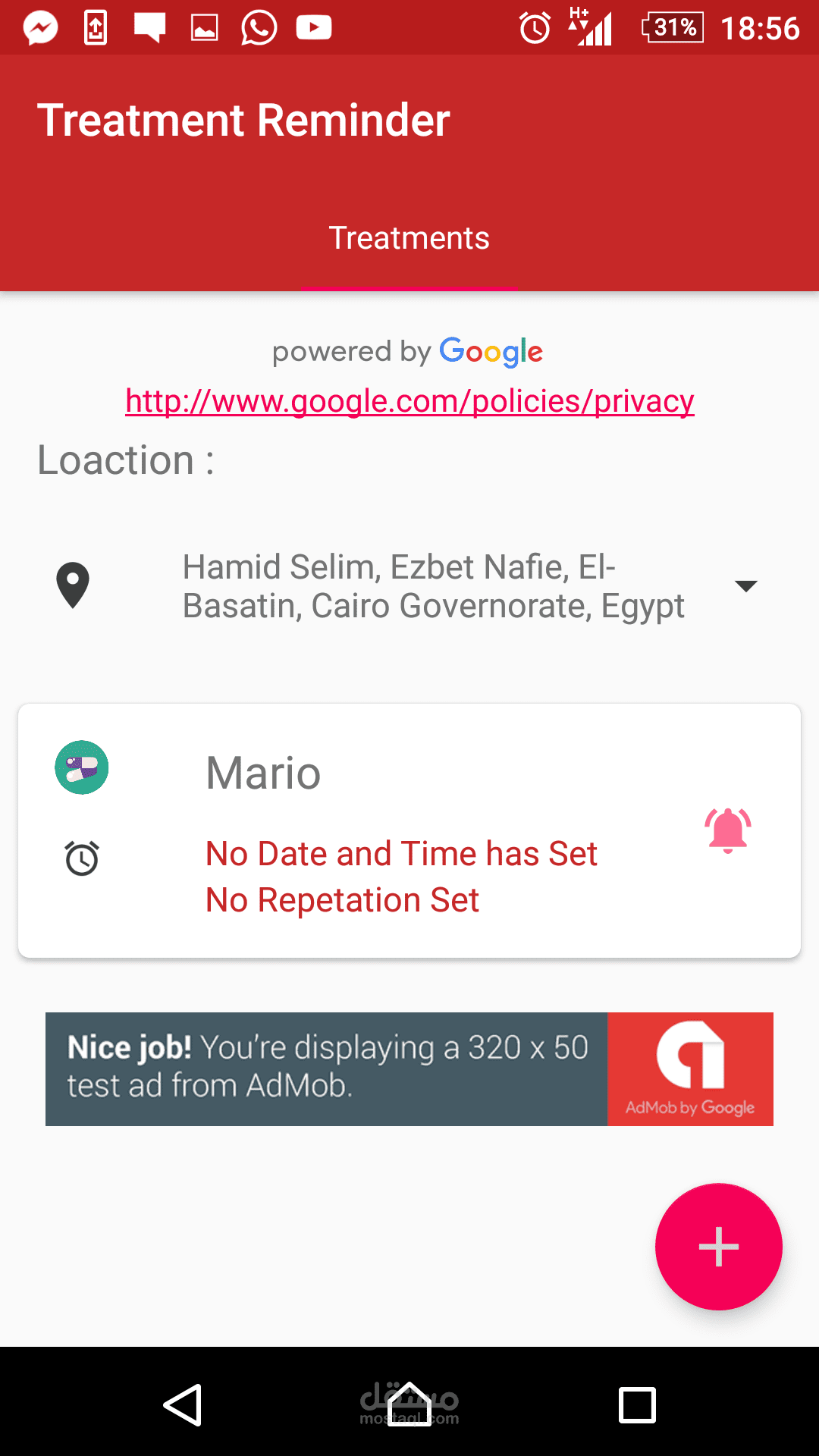Open recent apps from navigation bar

pos(637,1405)
